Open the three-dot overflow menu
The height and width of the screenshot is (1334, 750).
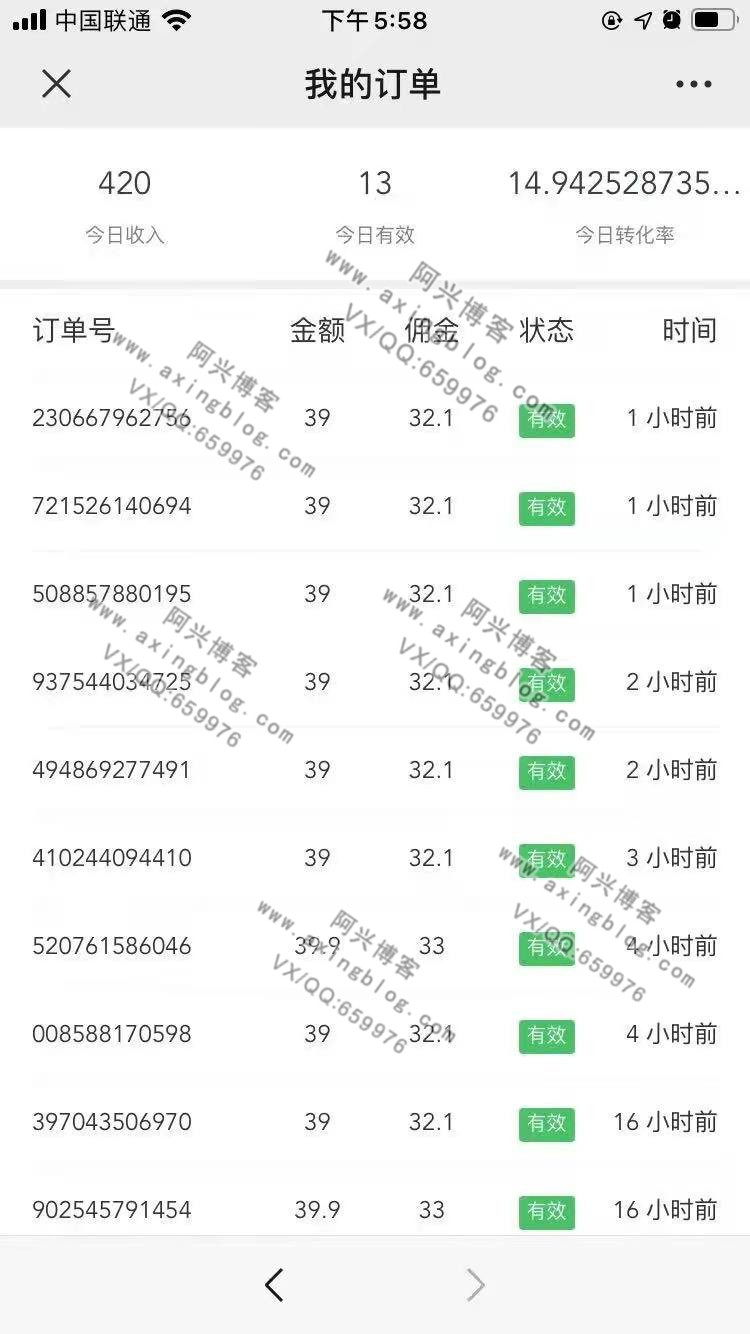pos(693,85)
